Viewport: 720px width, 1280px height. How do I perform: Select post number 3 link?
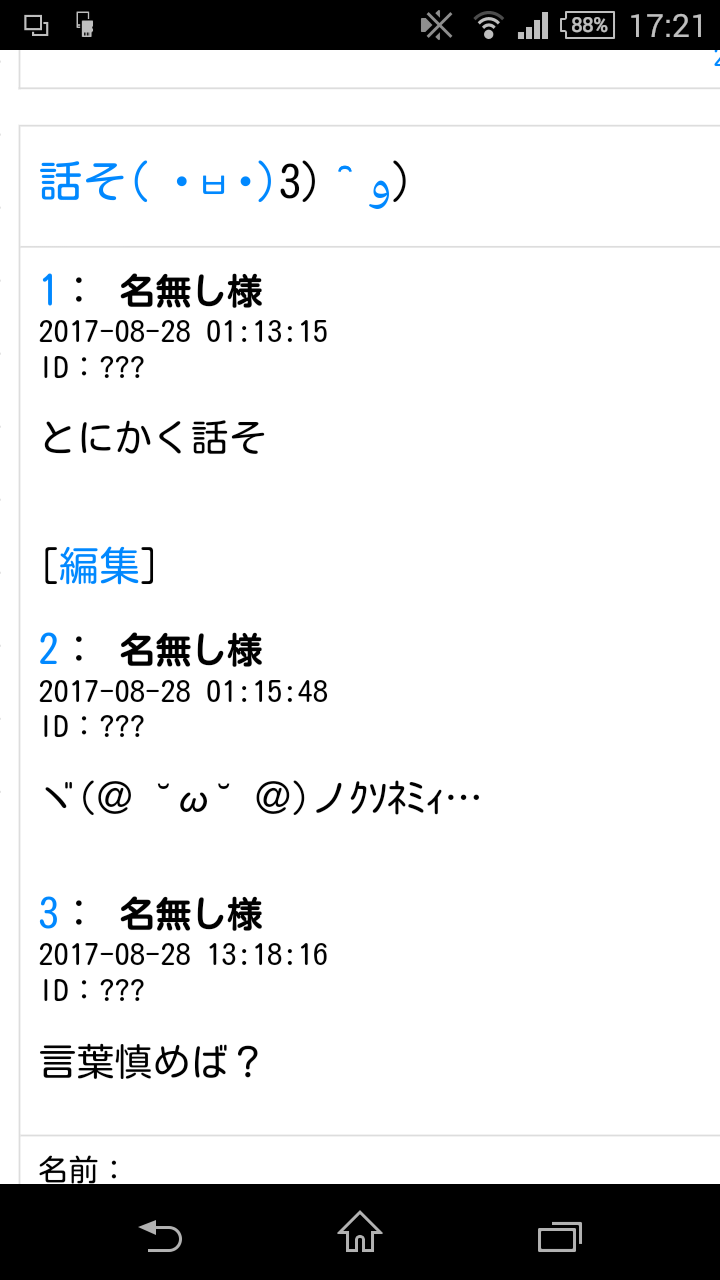pos(50,913)
